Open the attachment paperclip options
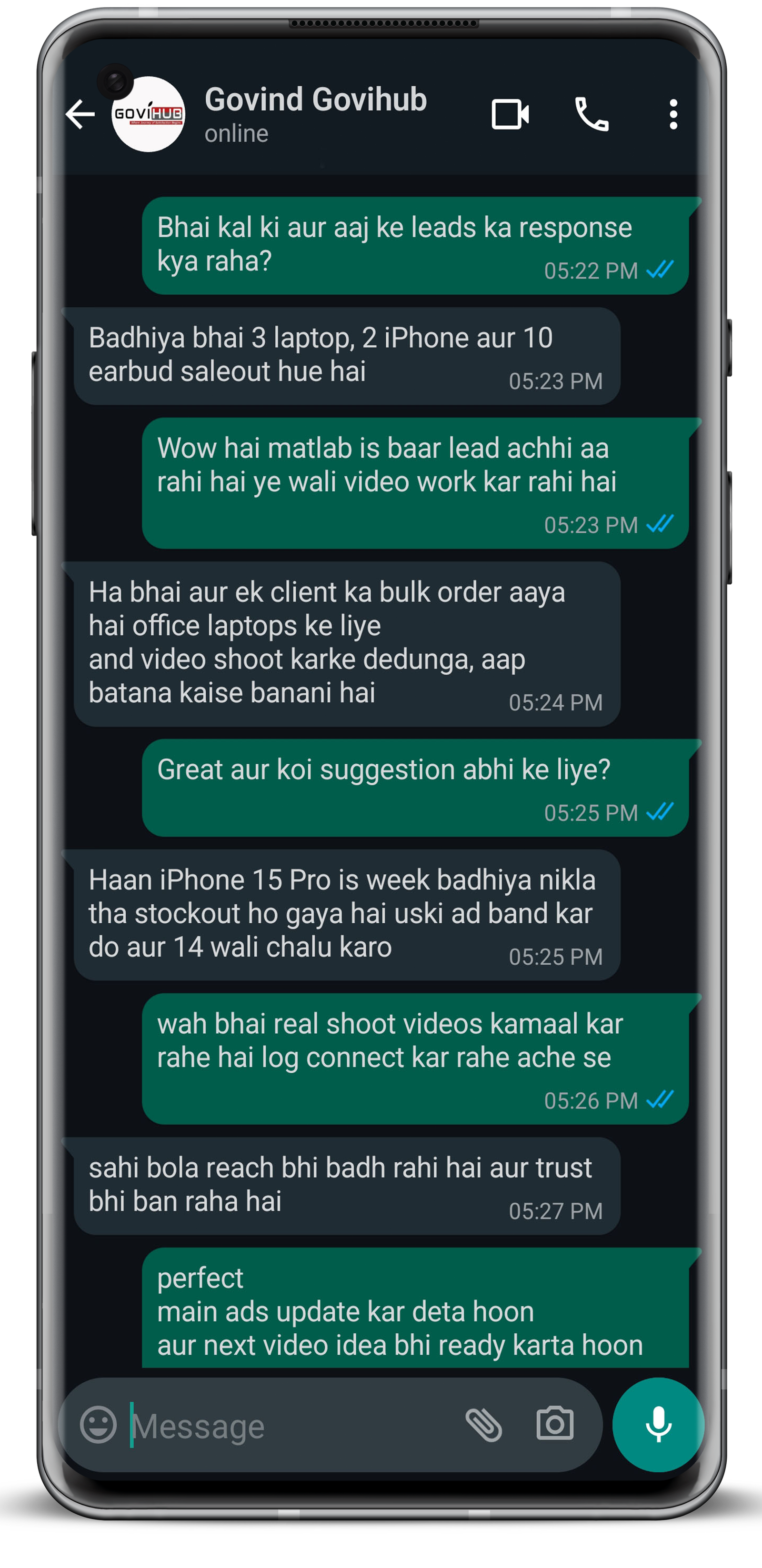Screen dimensions: 762x1568 (484, 1425)
